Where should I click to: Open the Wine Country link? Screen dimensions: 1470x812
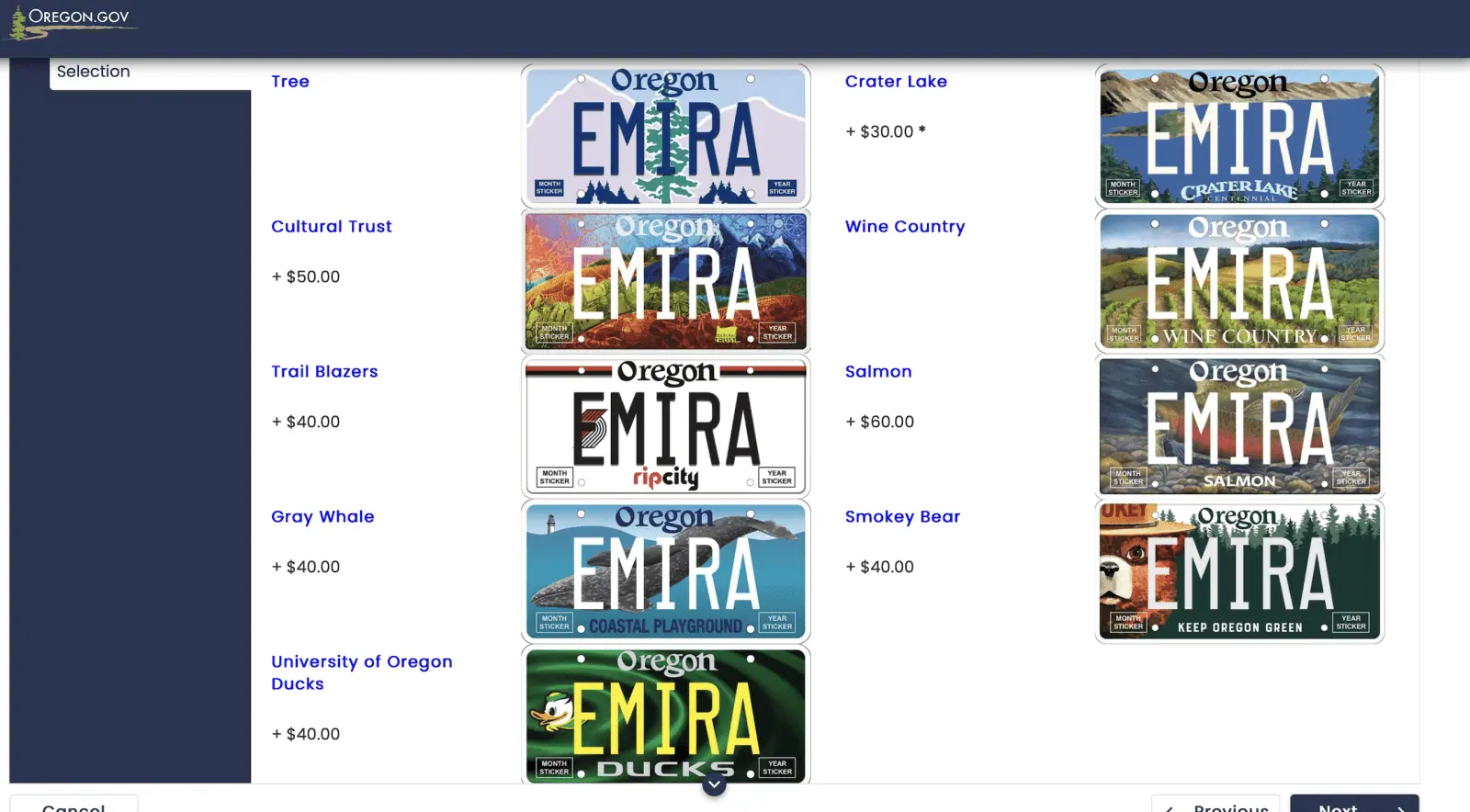pos(904,227)
